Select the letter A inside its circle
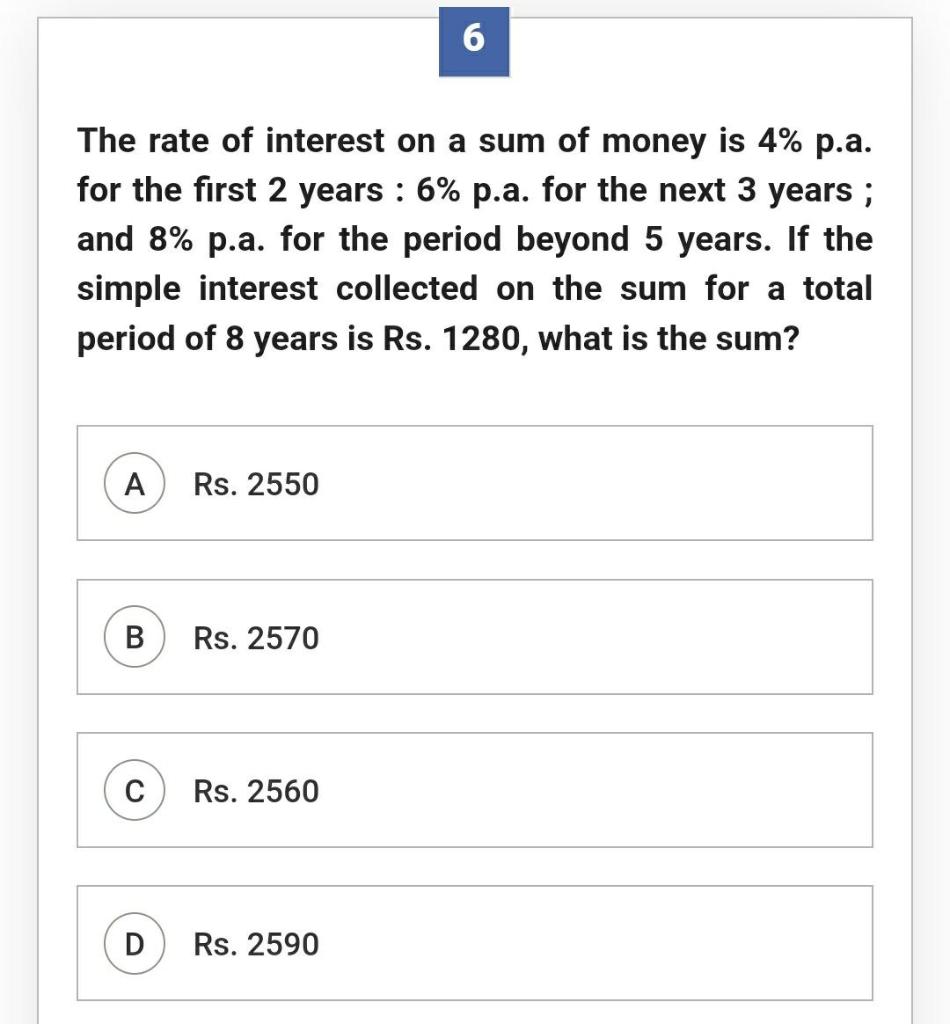The width and height of the screenshot is (950, 1024). [x=135, y=484]
